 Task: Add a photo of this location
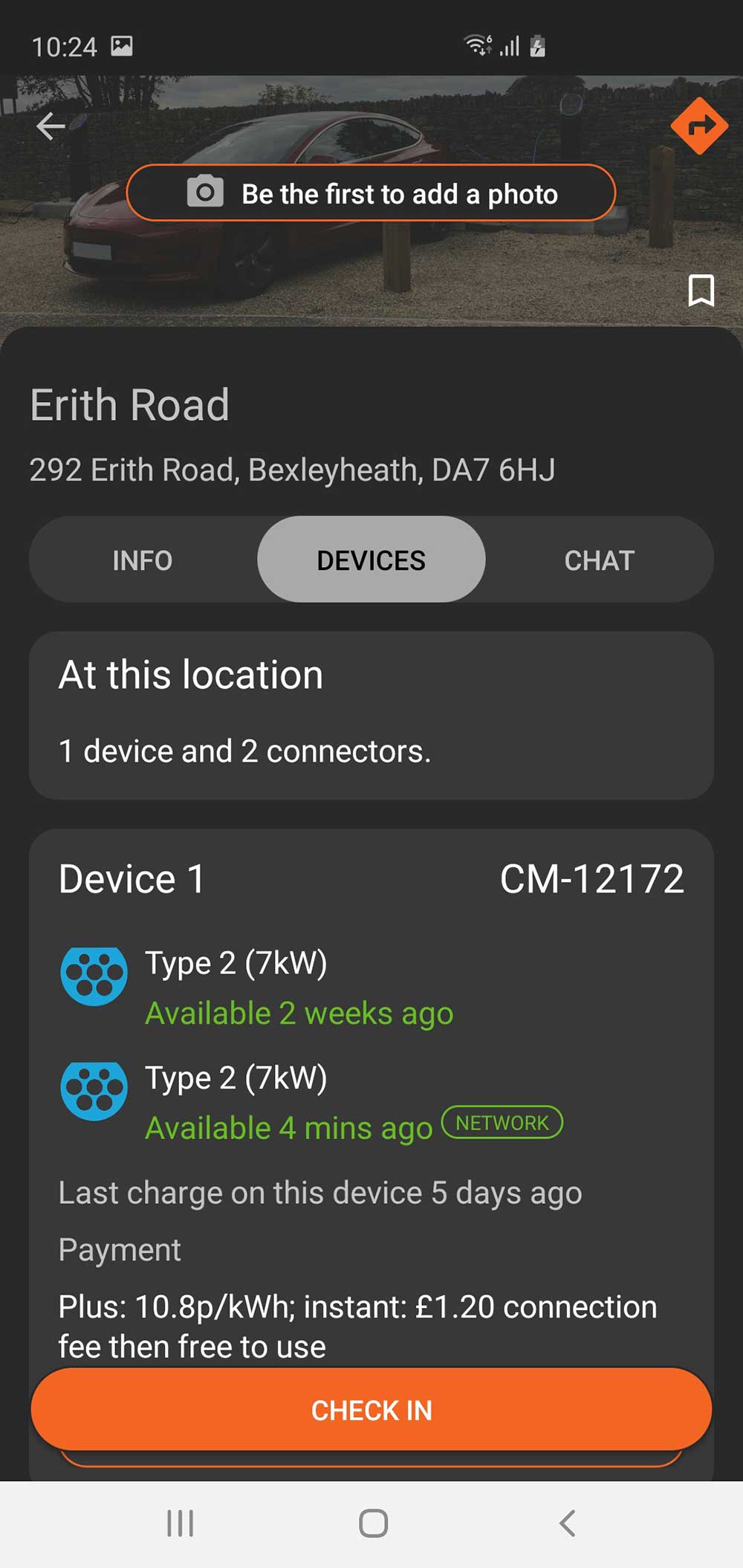point(371,193)
